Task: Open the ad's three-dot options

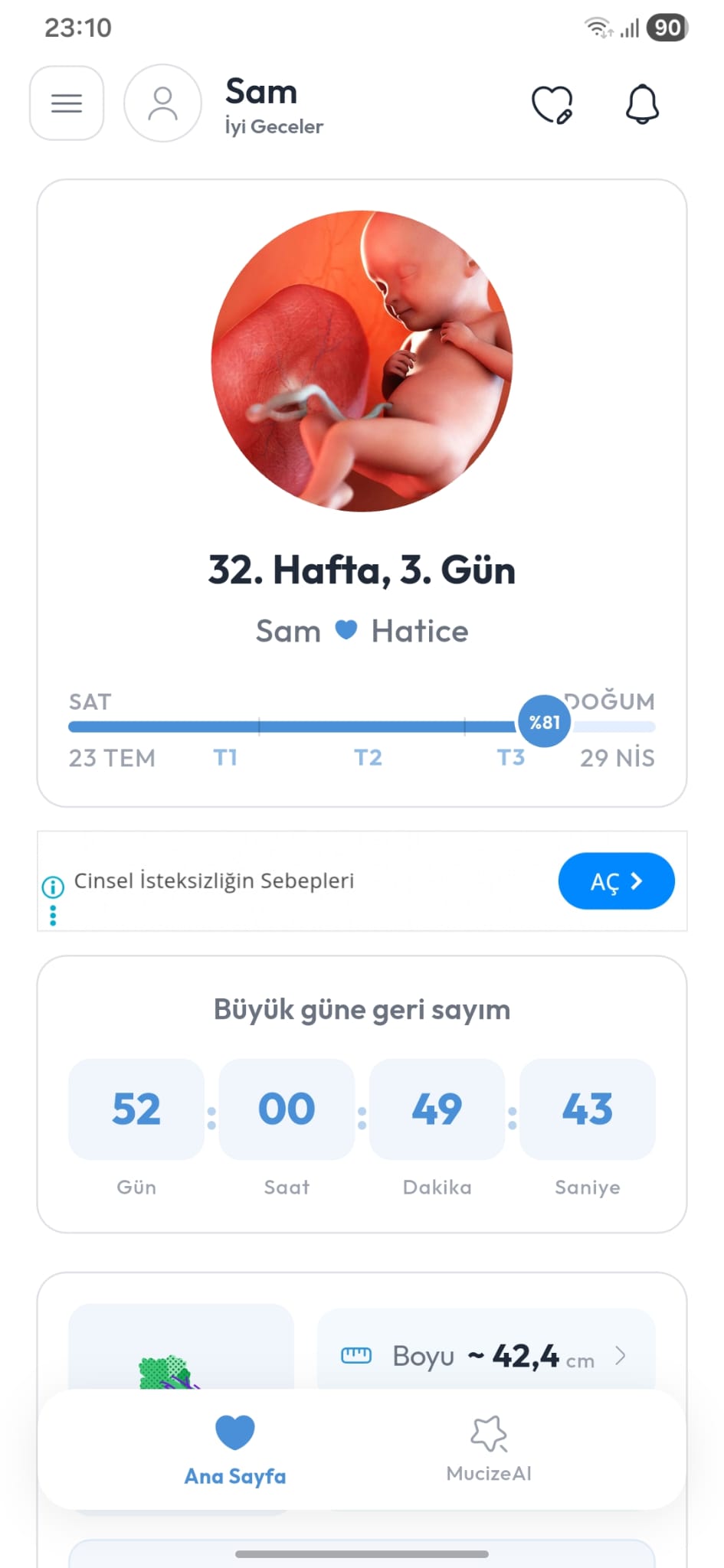Action: pos(53,916)
